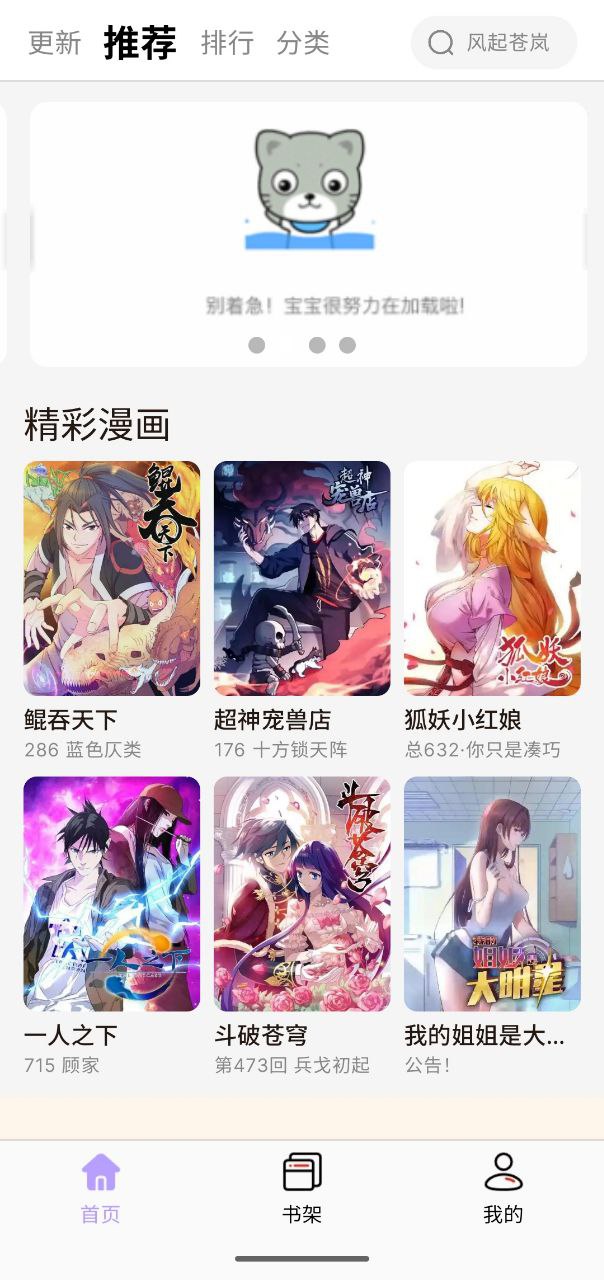The width and height of the screenshot is (604, 1280).
Task: Tap the 首页 home tab
Action: pos(100,1188)
